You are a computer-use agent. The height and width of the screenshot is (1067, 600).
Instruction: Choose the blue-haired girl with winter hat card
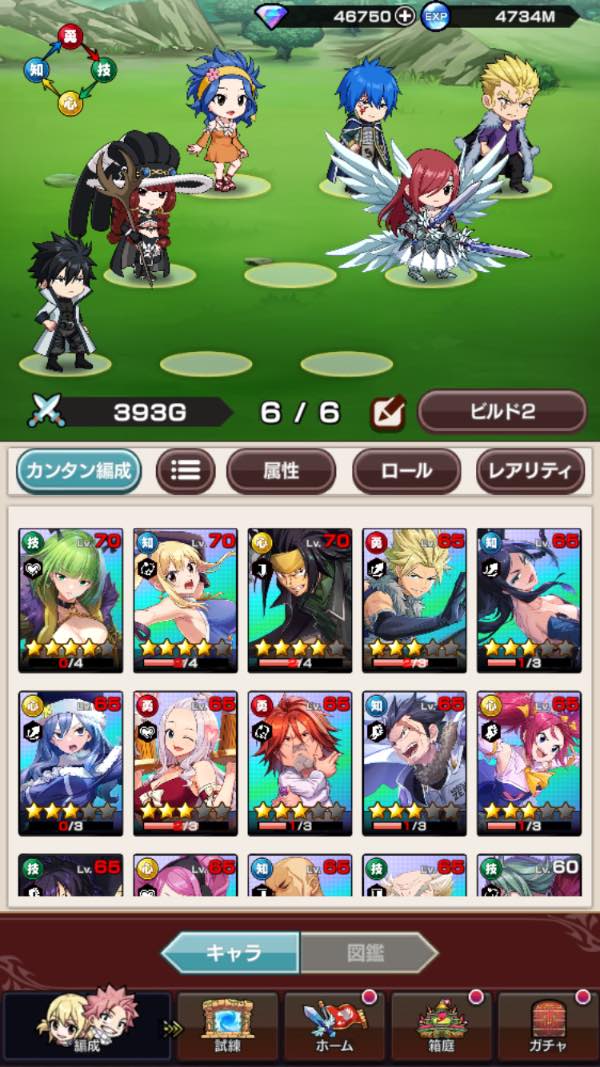tap(71, 764)
